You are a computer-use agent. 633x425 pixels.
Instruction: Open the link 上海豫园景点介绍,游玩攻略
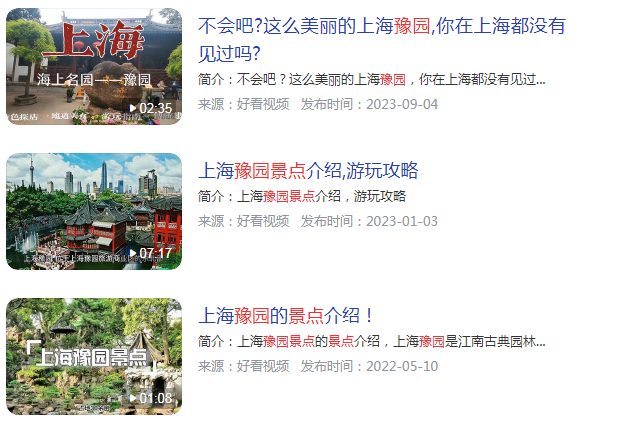(x=308, y=171)
